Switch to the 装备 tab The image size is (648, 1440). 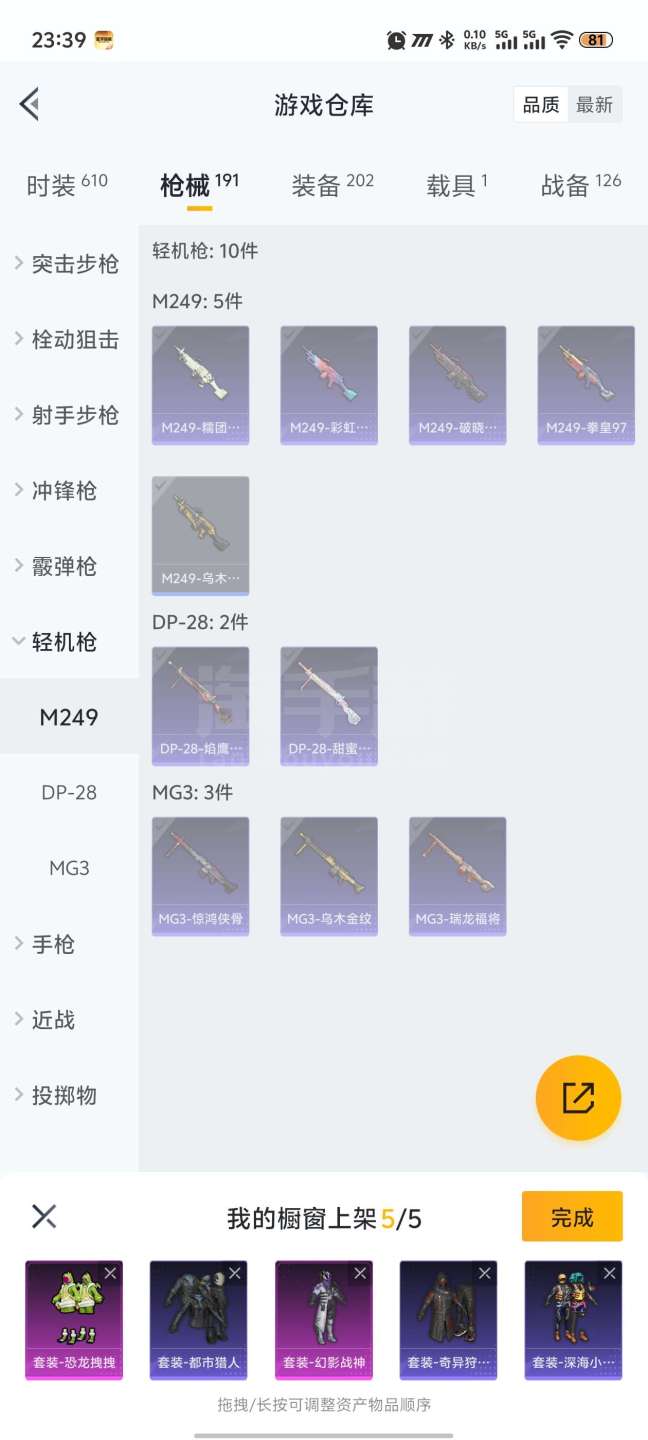tap(332, 185)
